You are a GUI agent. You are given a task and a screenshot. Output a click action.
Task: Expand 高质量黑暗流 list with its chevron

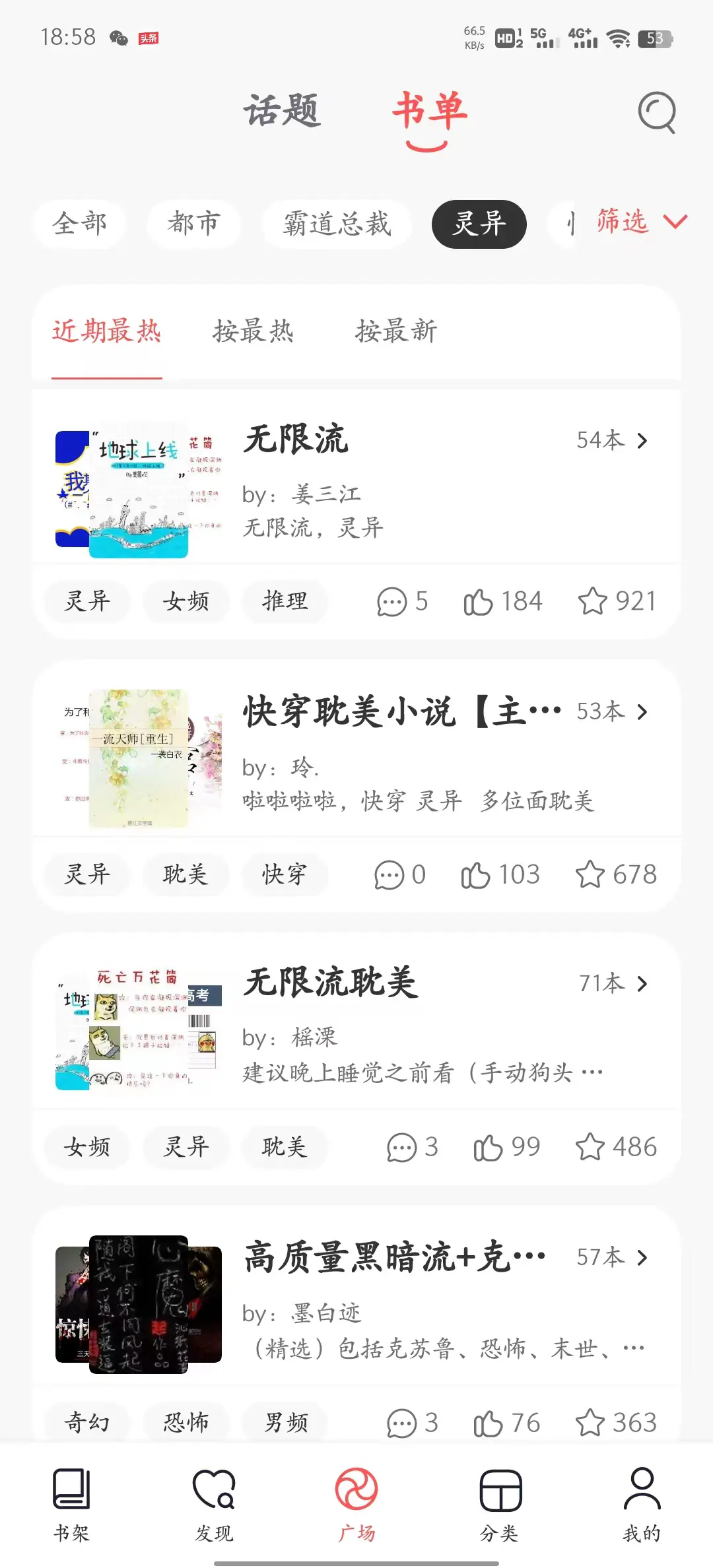coord(643,1257)
